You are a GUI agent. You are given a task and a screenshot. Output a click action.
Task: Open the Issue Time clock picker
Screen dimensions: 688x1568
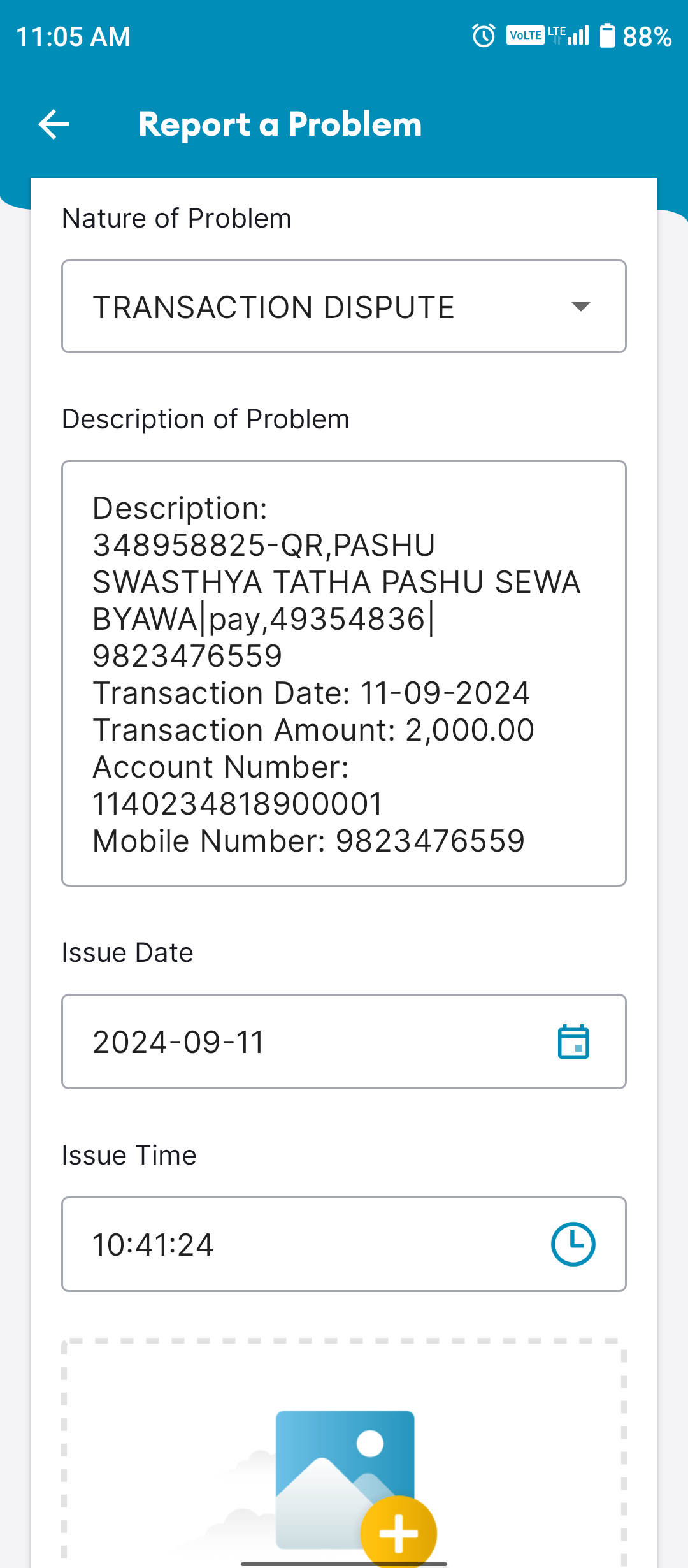tap(573, 1244)
